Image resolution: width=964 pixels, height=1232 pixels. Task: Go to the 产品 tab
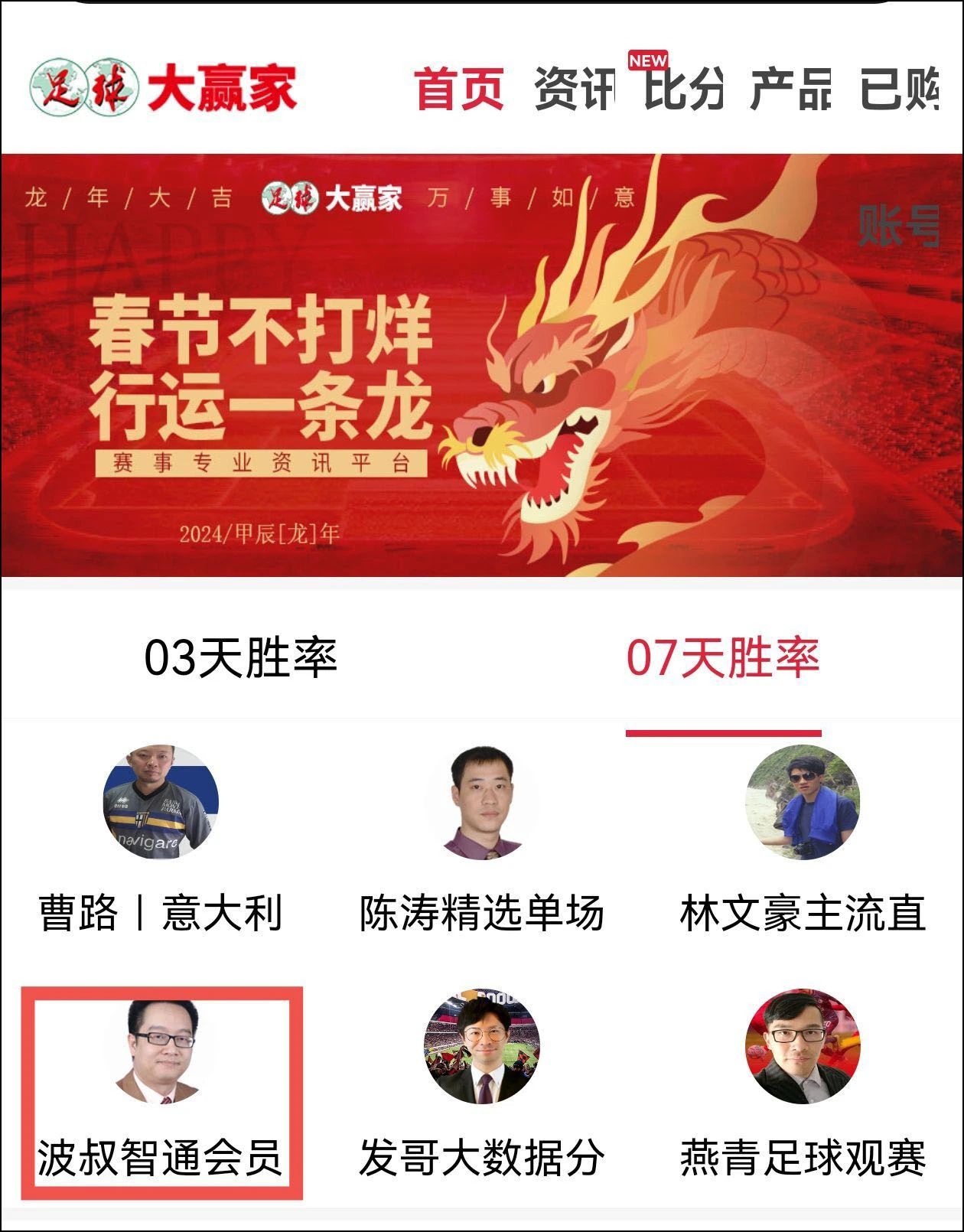click(790, 89)
